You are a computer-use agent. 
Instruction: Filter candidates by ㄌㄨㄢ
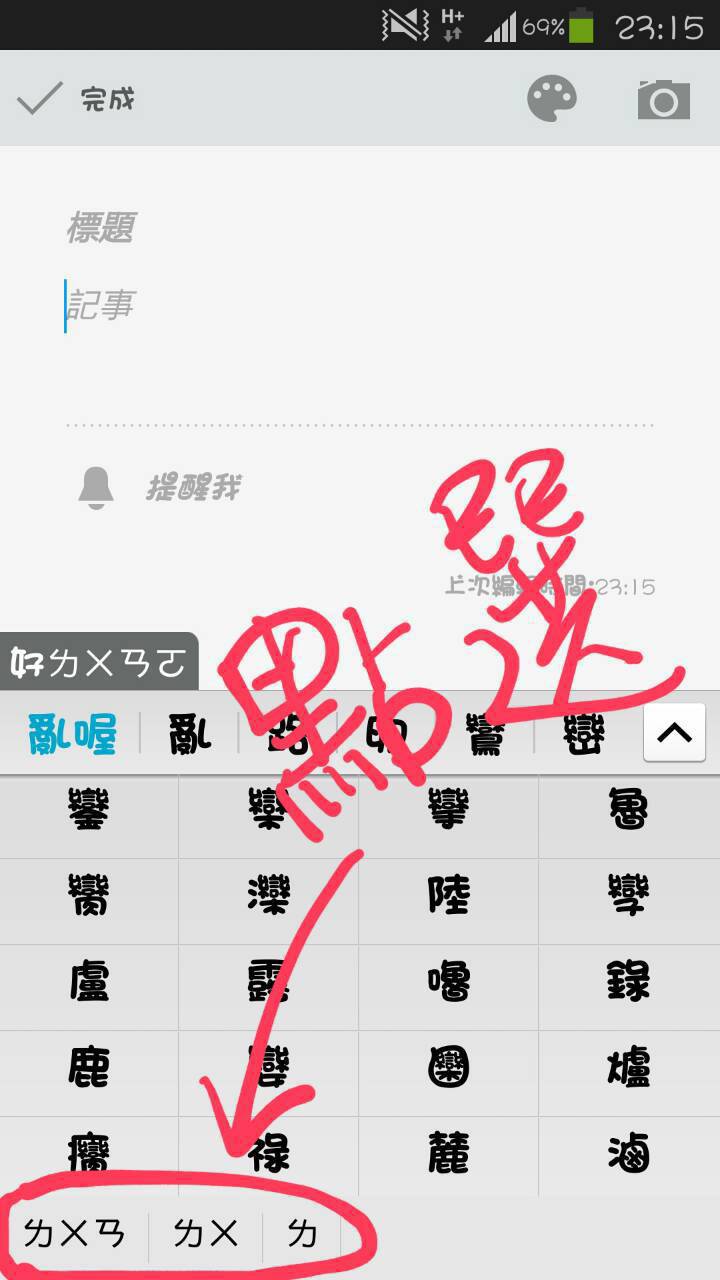coord(75,1234)
